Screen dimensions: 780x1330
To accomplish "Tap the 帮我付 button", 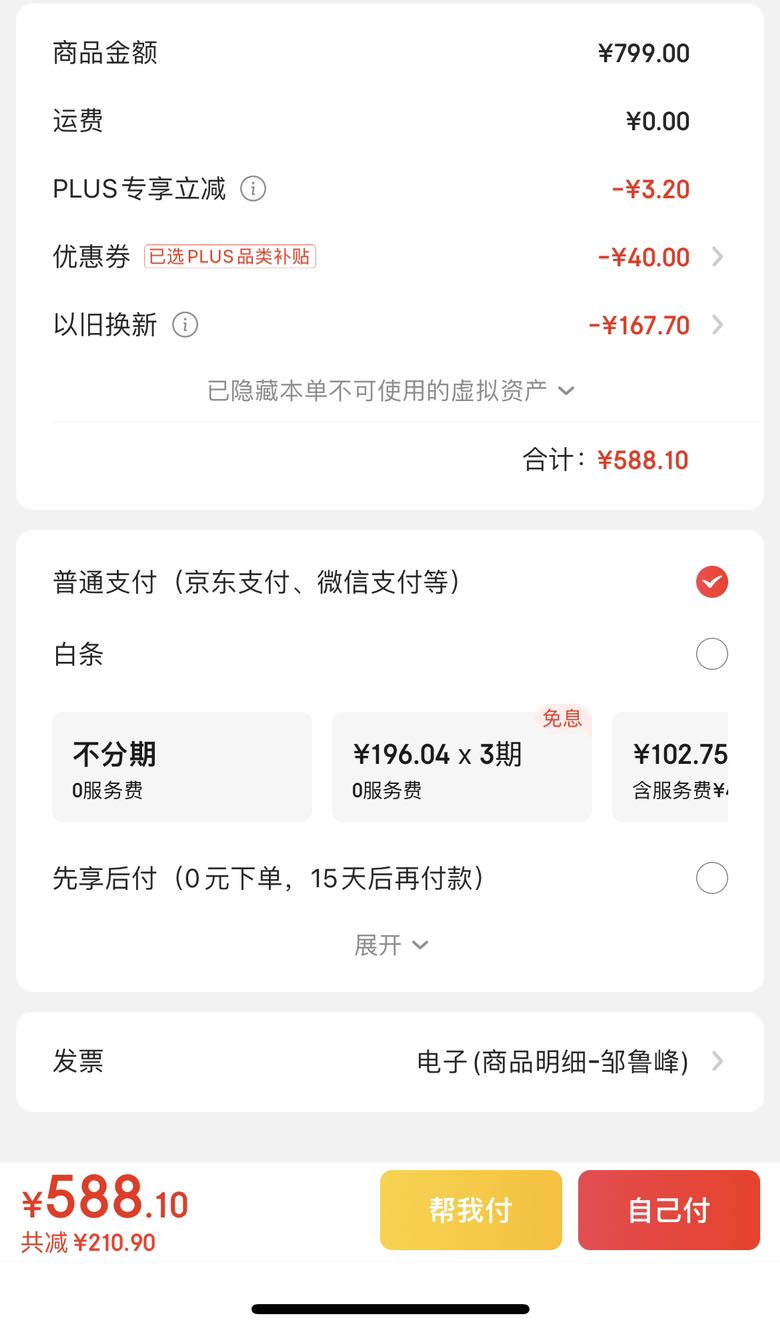I will tap(470, 1210).
